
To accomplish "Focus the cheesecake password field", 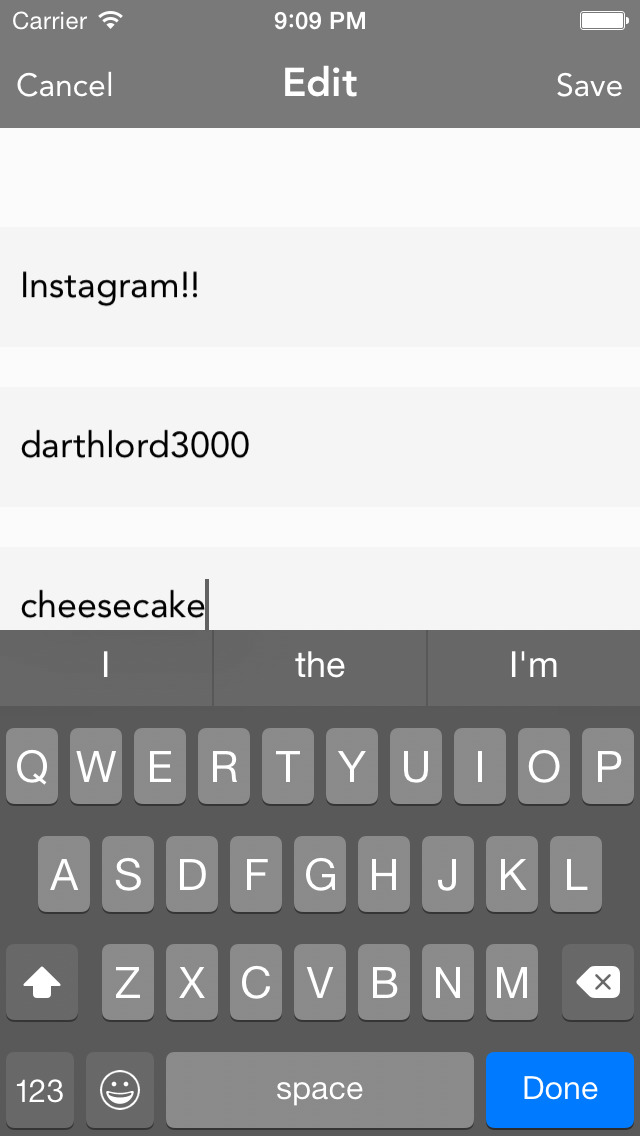I will (320, 588).
